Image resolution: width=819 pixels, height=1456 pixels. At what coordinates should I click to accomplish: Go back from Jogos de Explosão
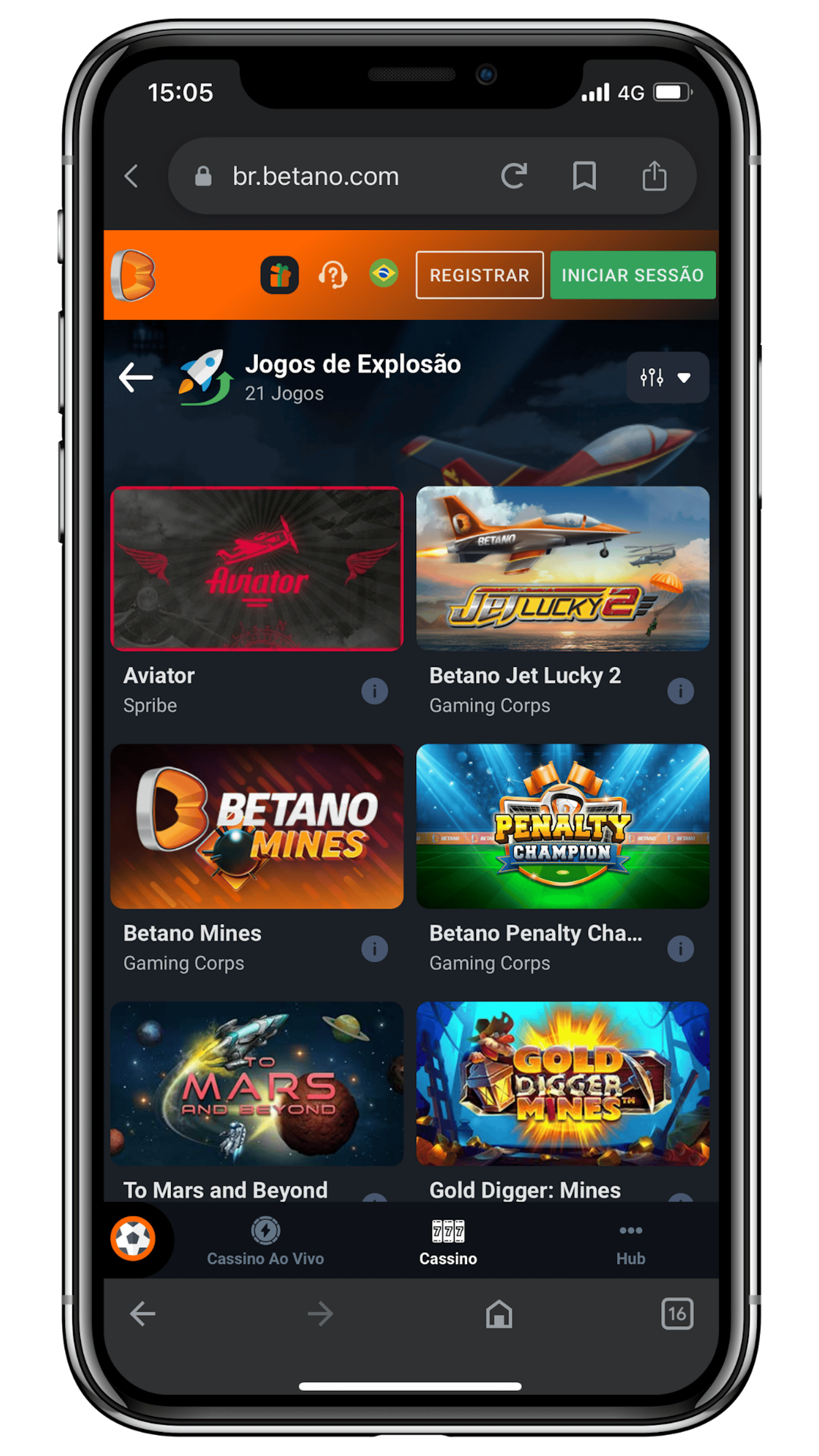tap(136, 377)
